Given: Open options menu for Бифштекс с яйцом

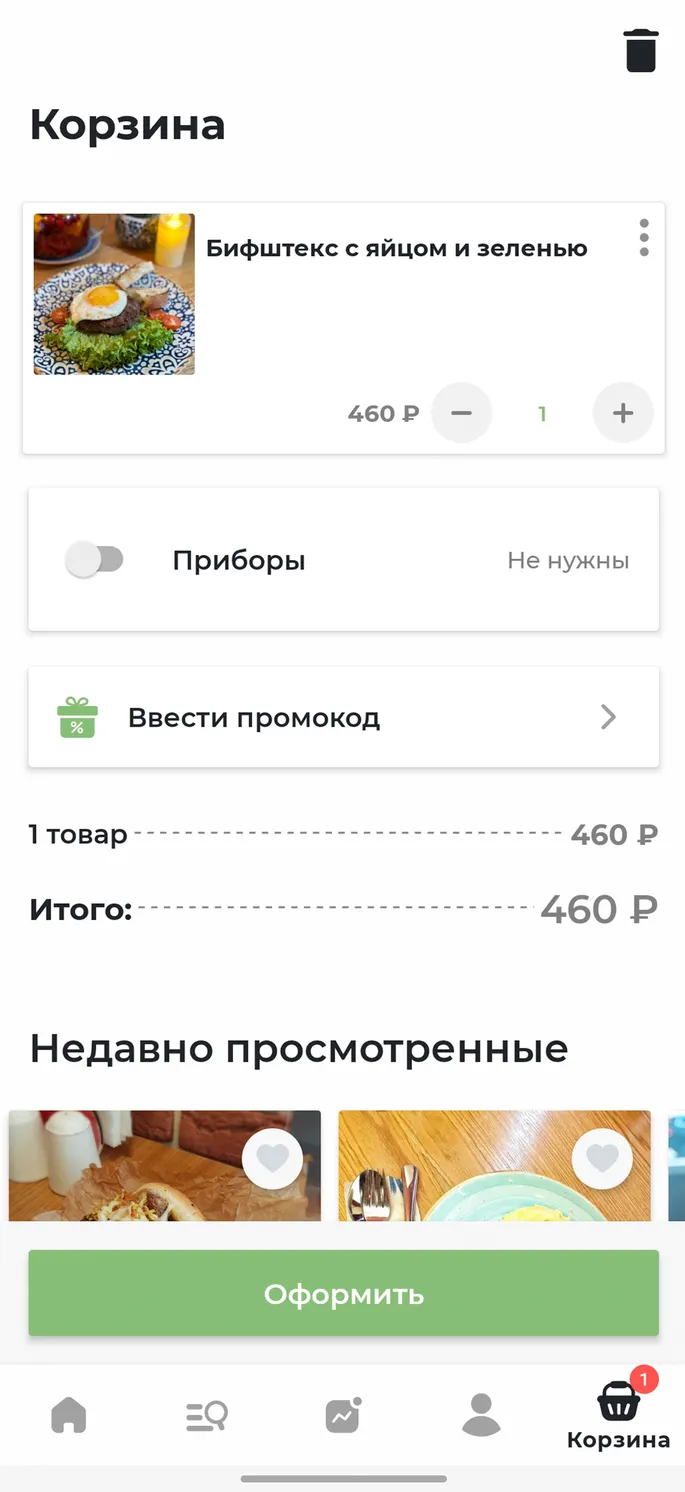Looking at the screenshot, I should click(644, 238).
